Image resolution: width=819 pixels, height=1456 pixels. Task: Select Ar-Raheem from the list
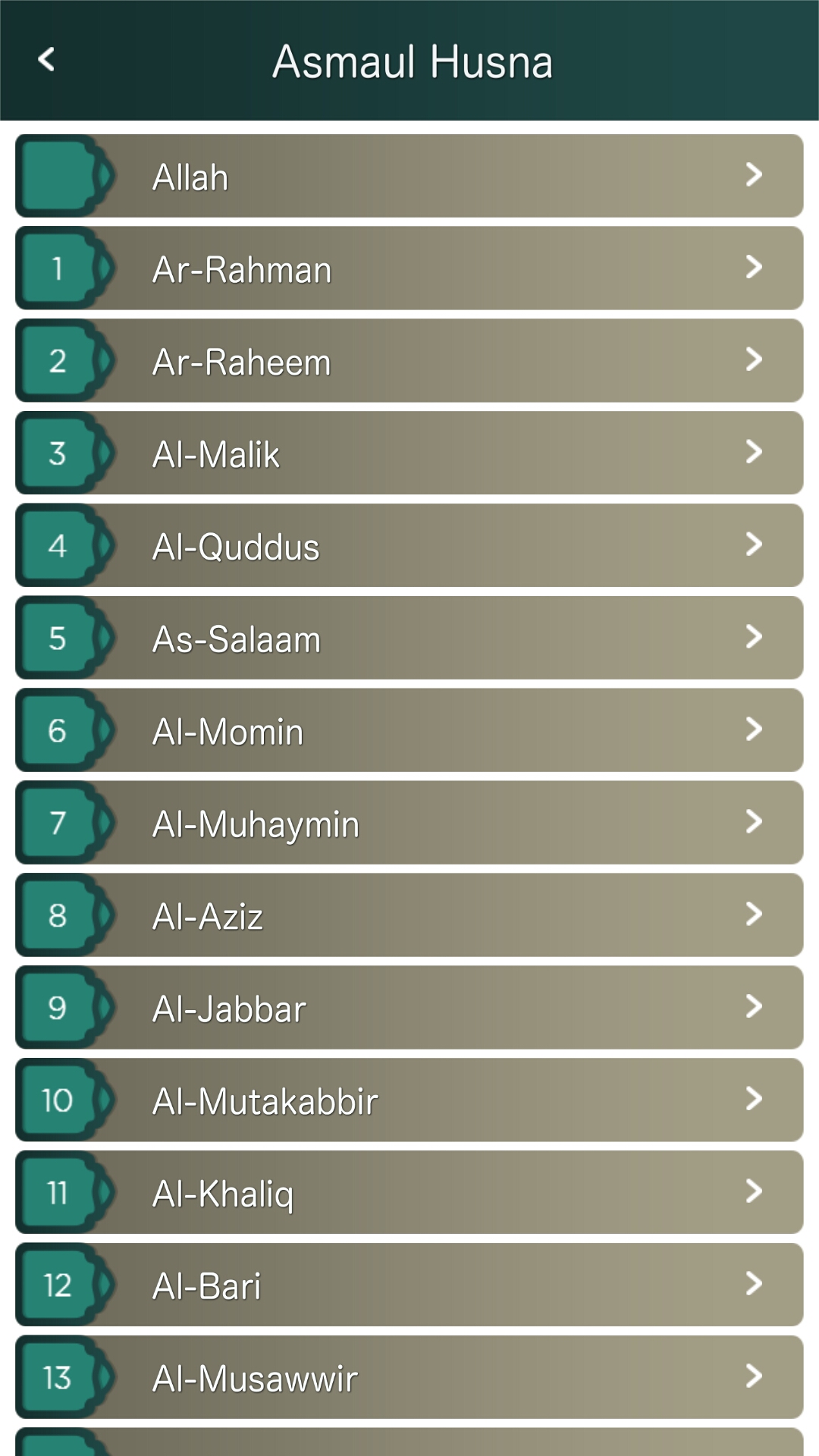coord(409,362)
